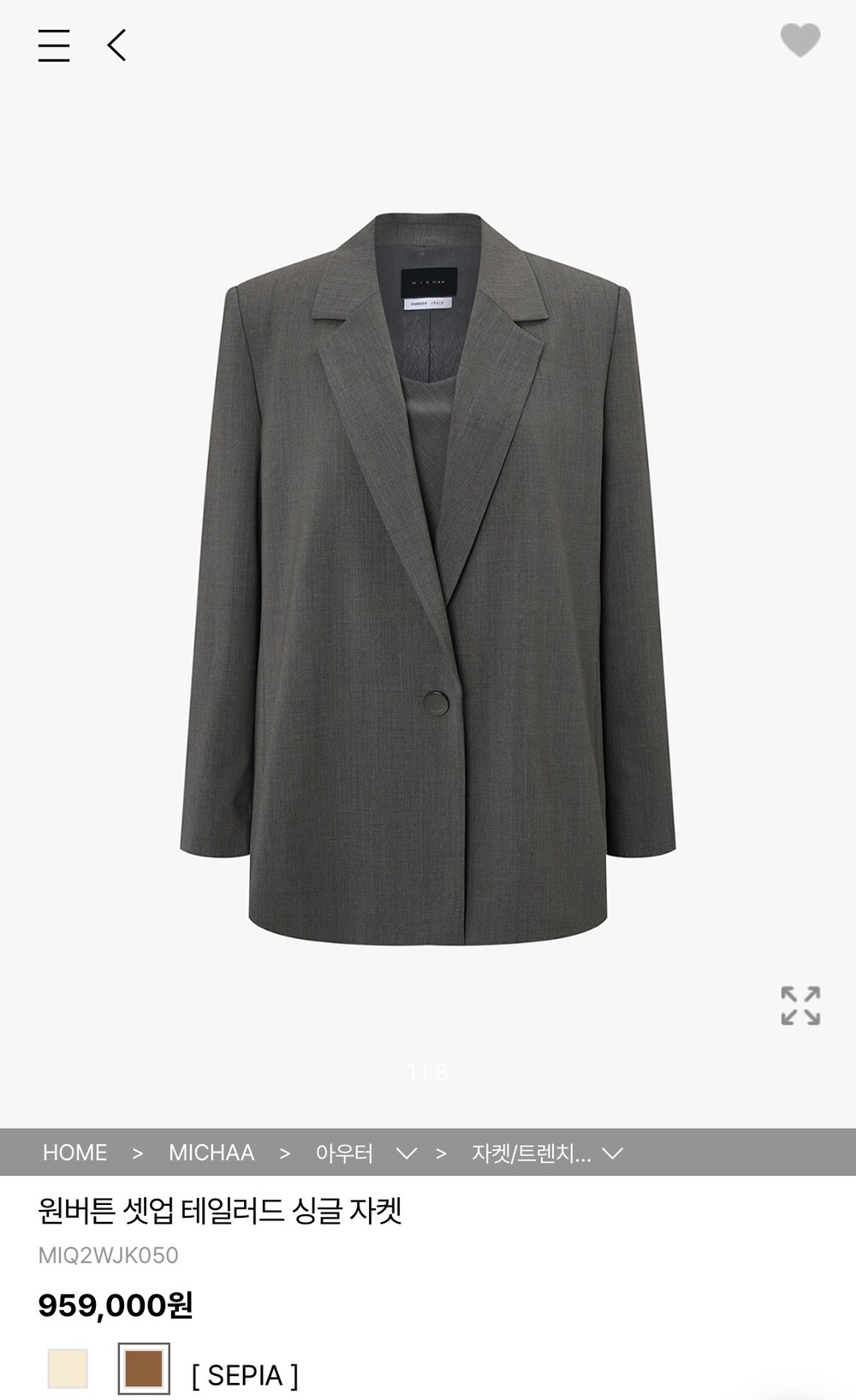Add jacket to wishlist with heart

[800, 40]
